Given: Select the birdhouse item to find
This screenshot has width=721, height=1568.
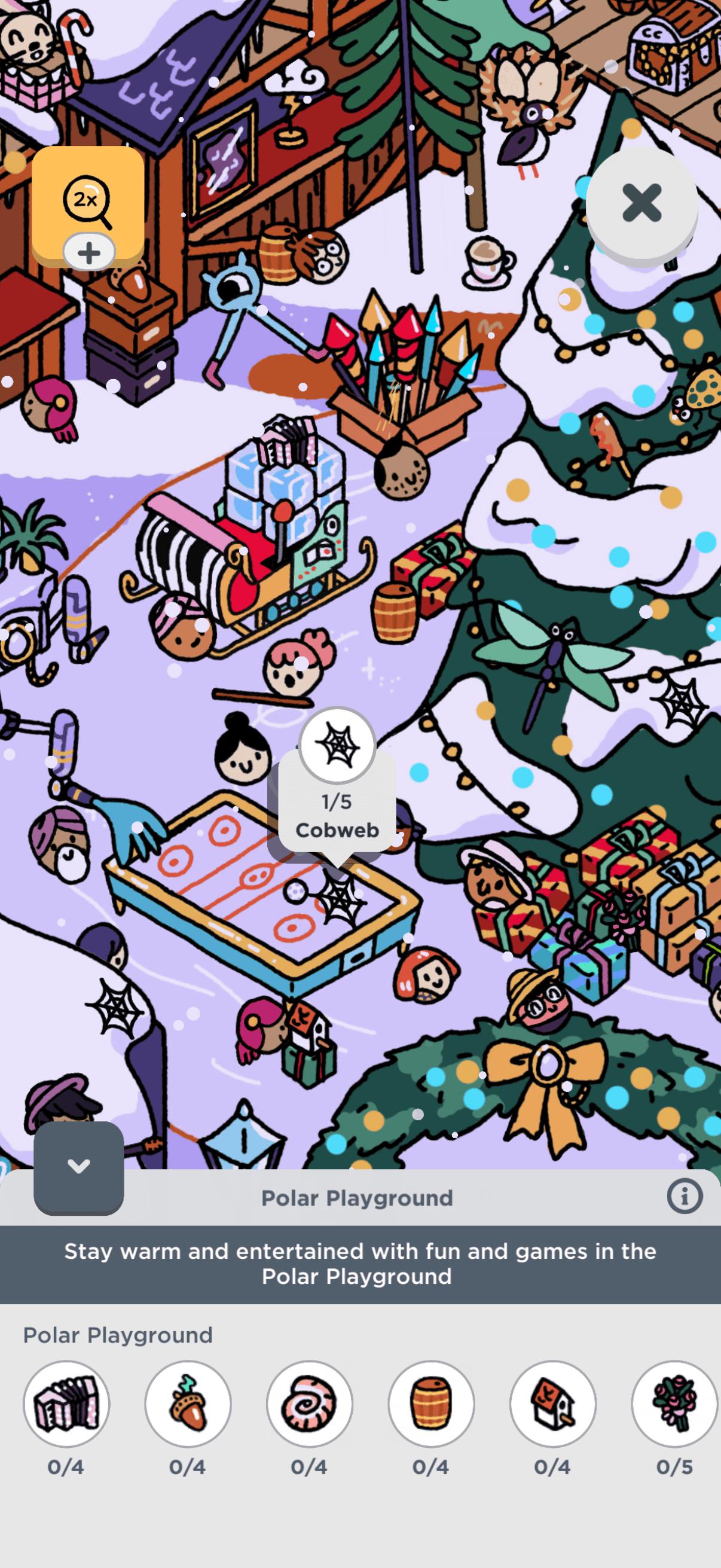Looking at the screenshot, I should click(552, 1404).
